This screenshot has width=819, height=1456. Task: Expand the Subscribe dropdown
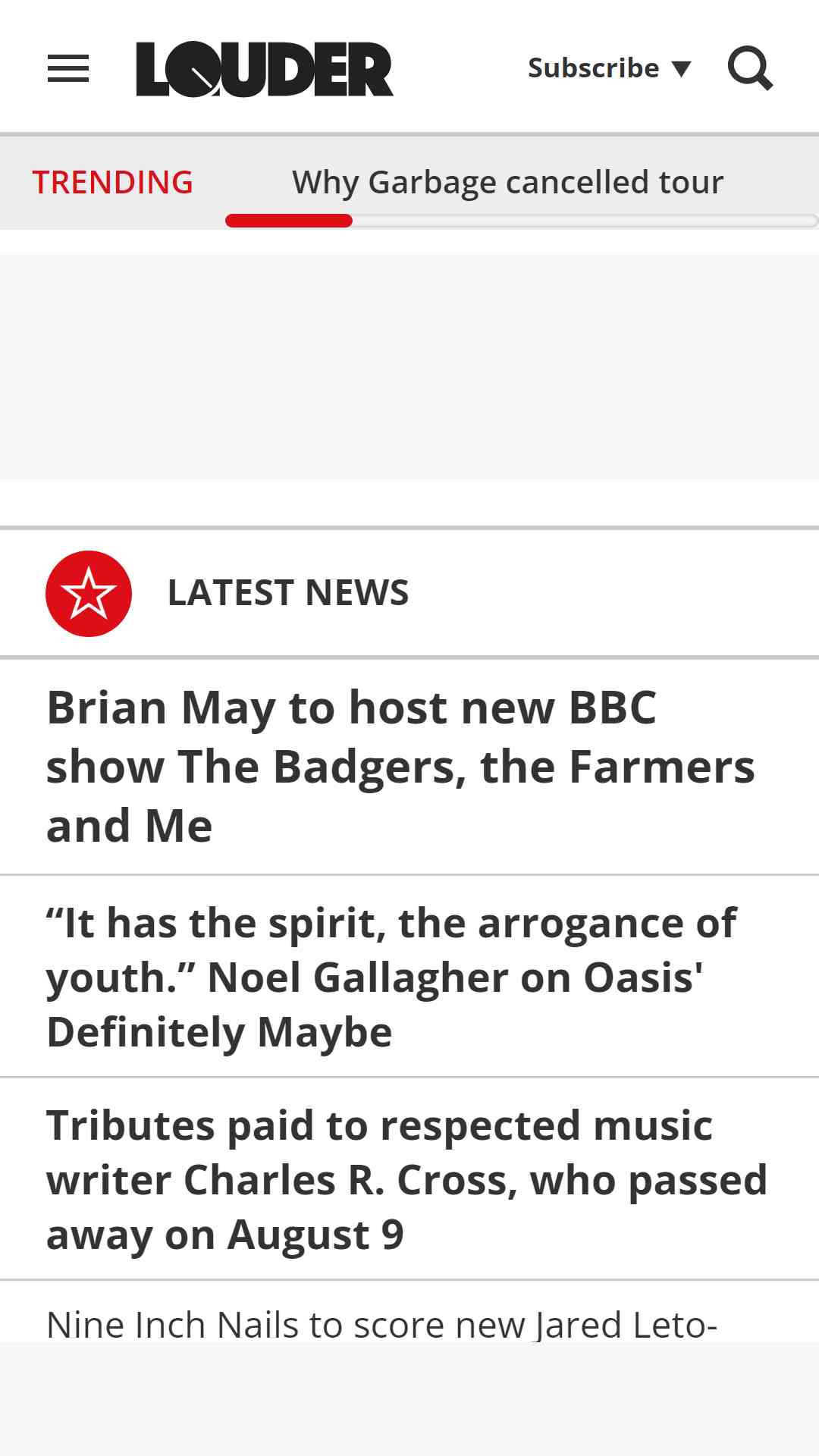610,68
